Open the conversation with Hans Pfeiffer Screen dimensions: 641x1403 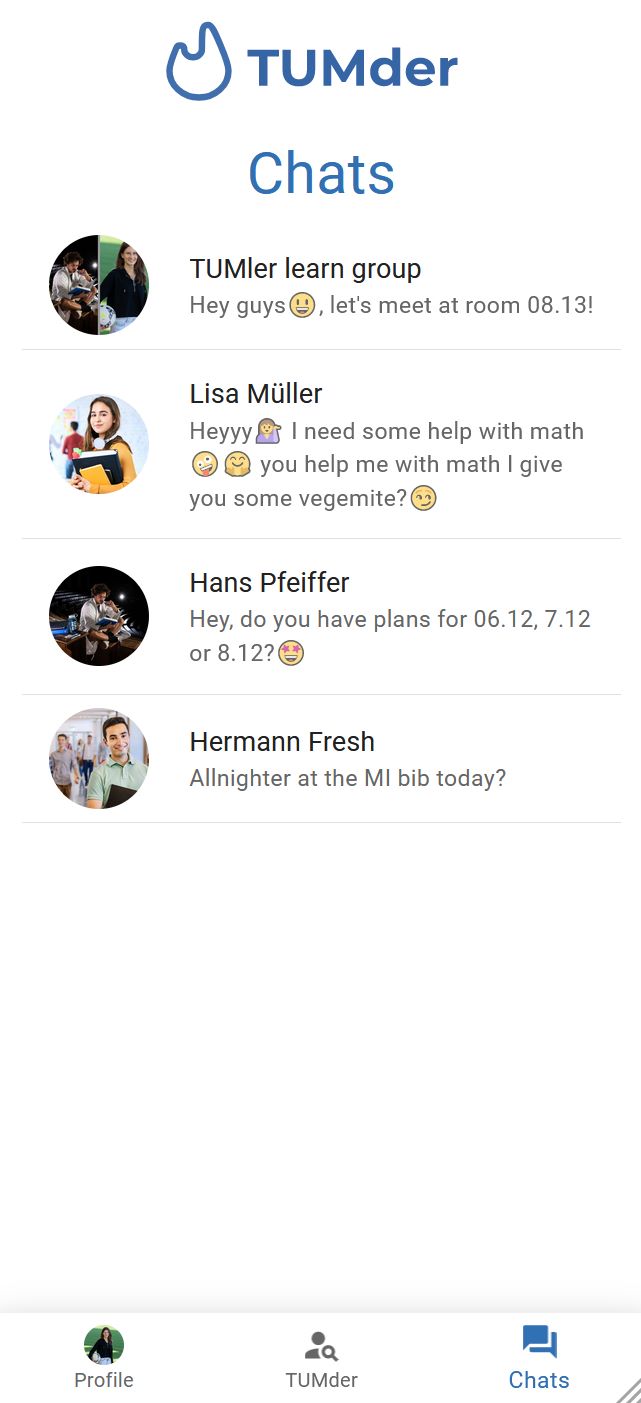pyautogui.click(x=321, y=616)
